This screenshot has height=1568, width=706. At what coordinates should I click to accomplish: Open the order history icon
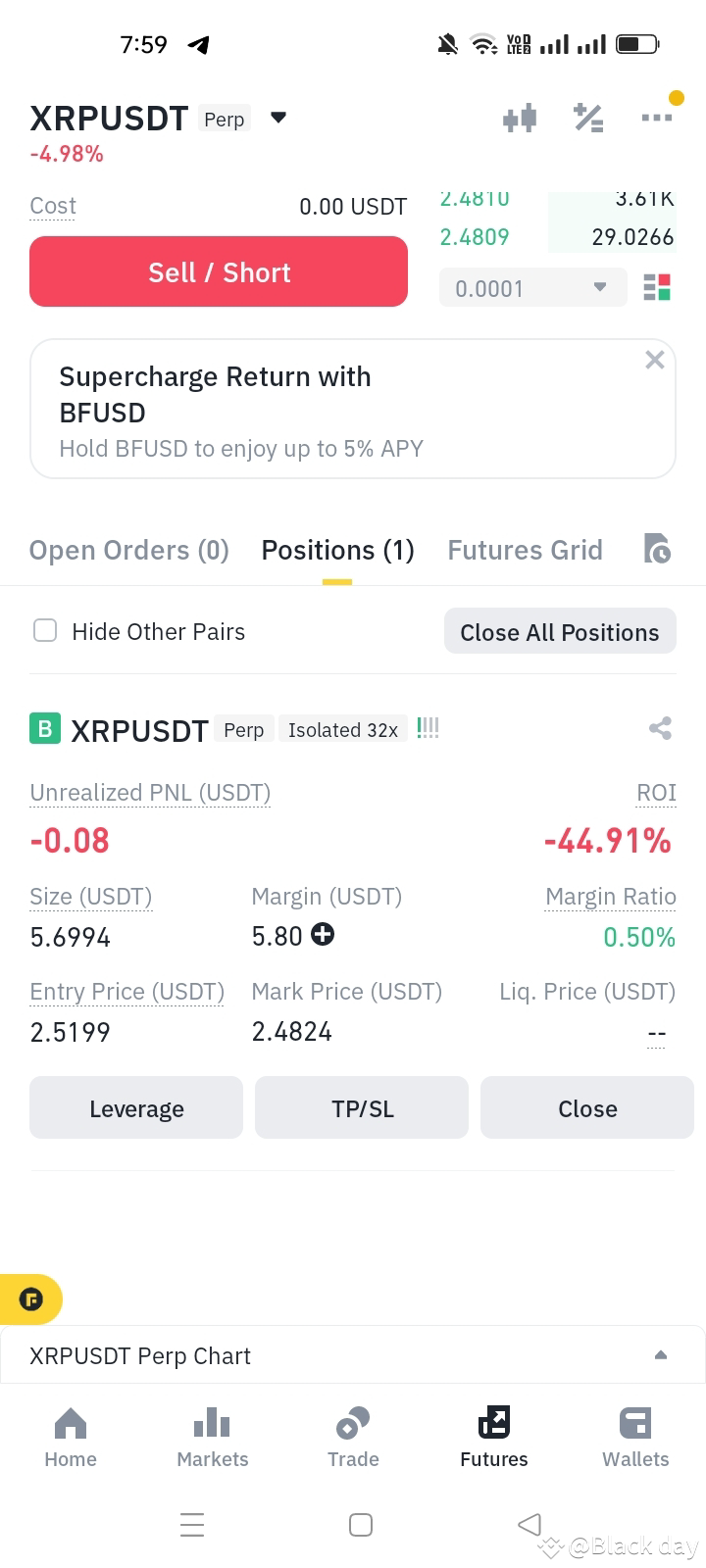pyautogui.click(x=657, y=549)
